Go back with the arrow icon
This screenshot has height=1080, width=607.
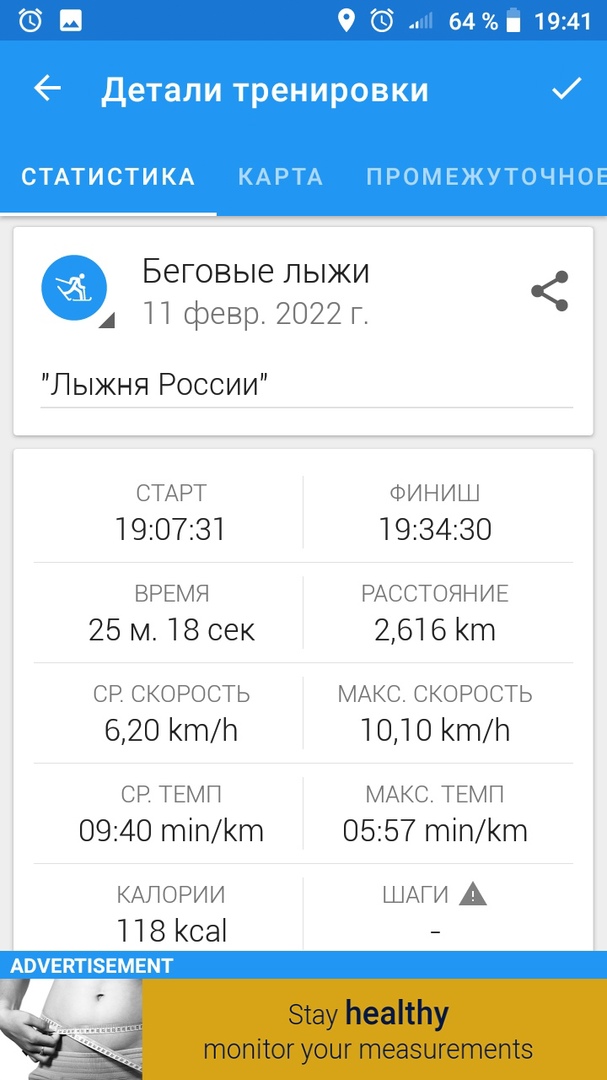tap(47, 89)
